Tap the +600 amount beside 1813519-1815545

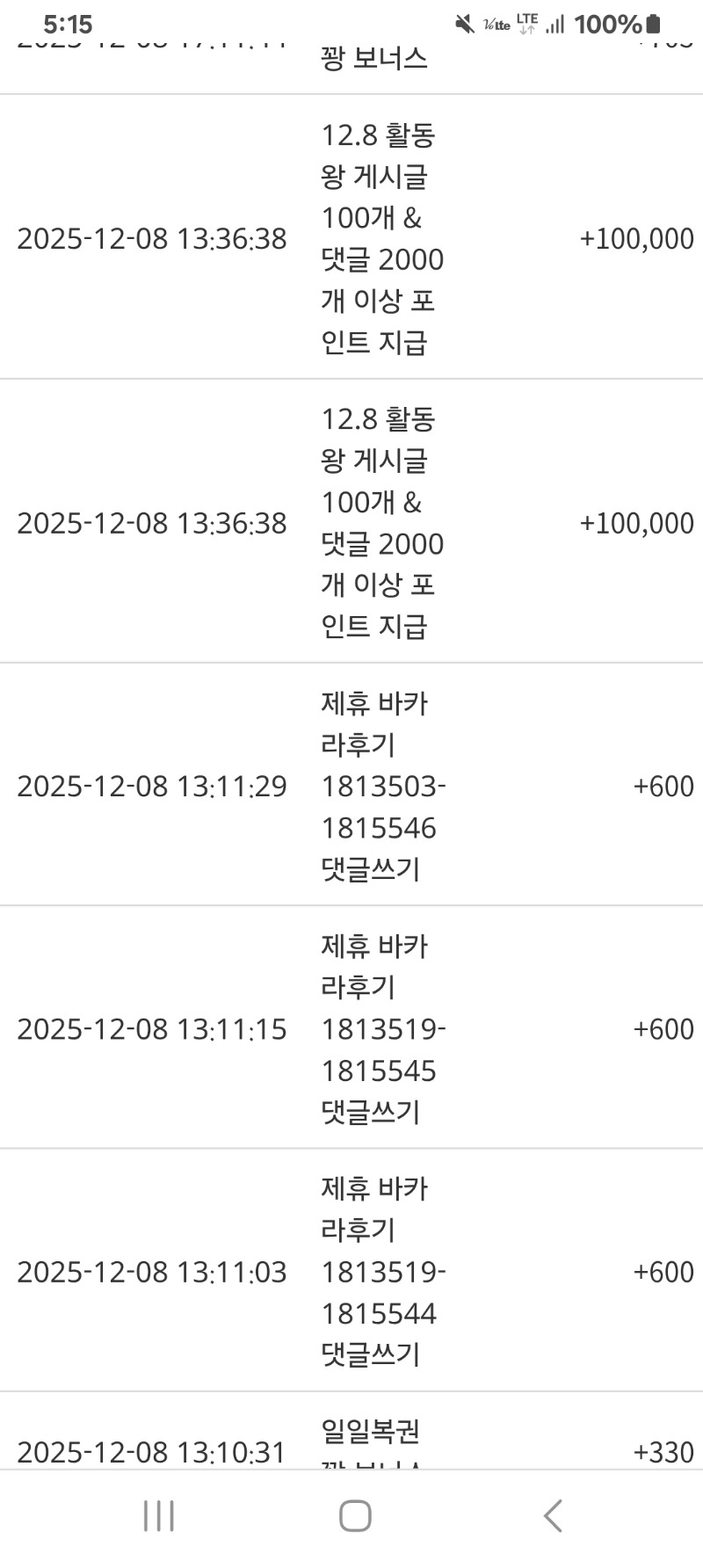663,1028
